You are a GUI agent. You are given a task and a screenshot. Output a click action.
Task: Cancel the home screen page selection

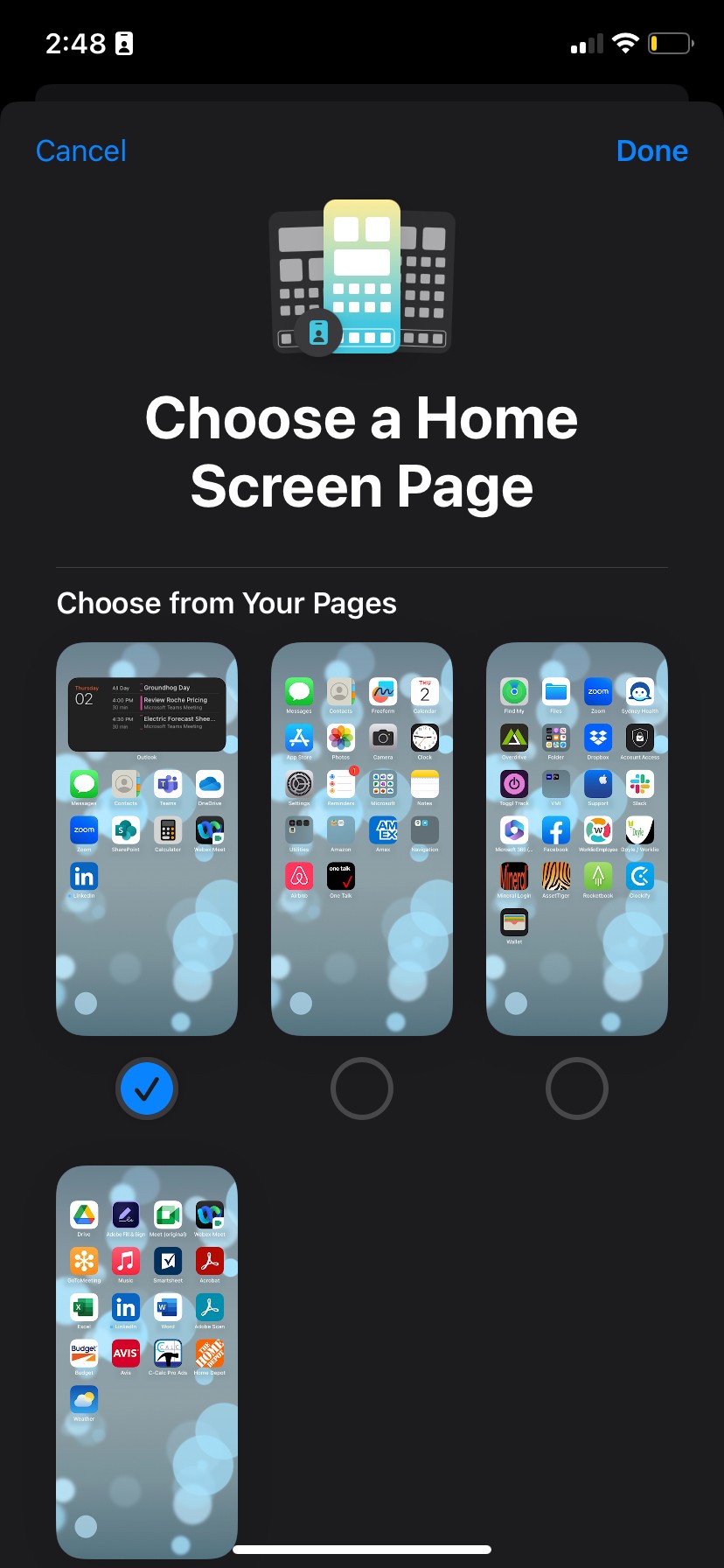coord(80,150)
